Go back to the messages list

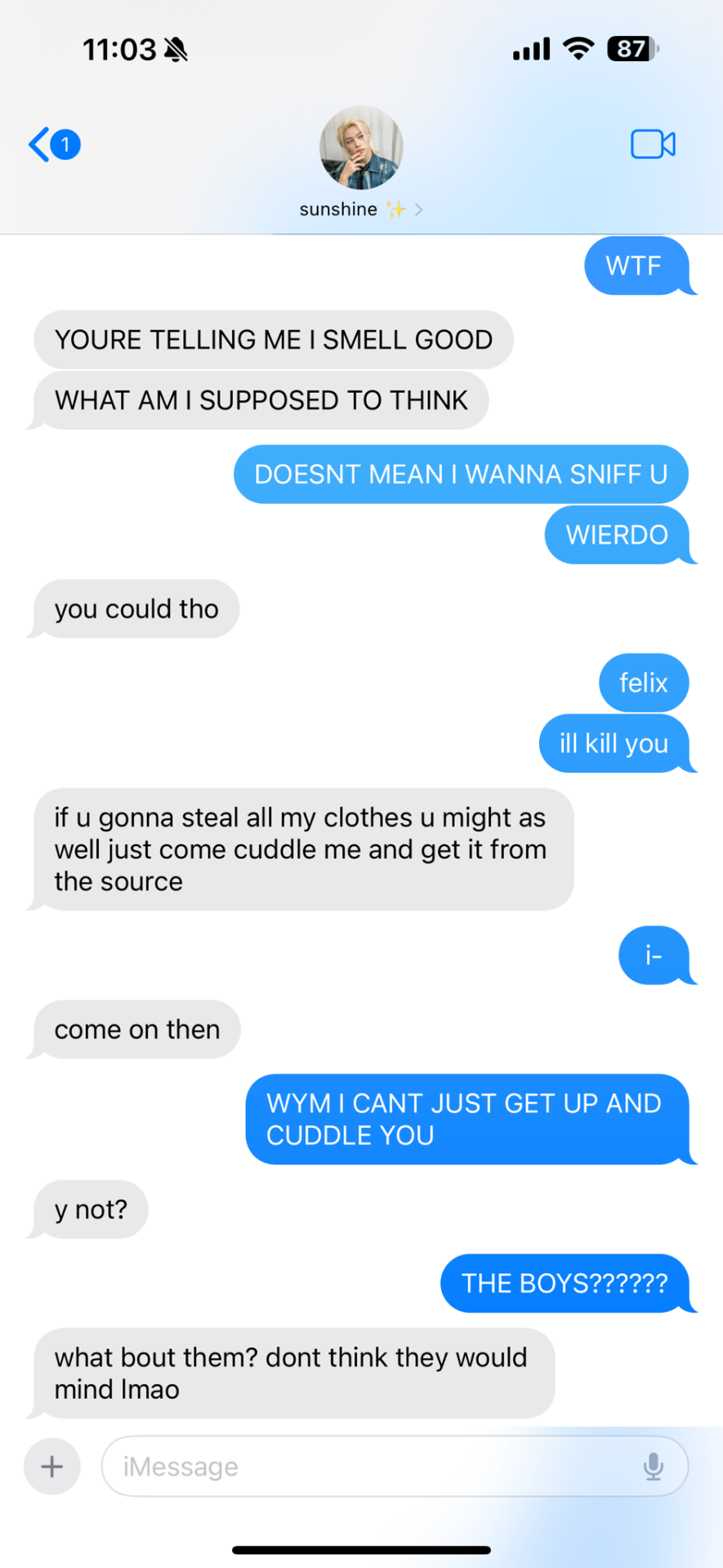click(51, 145)
